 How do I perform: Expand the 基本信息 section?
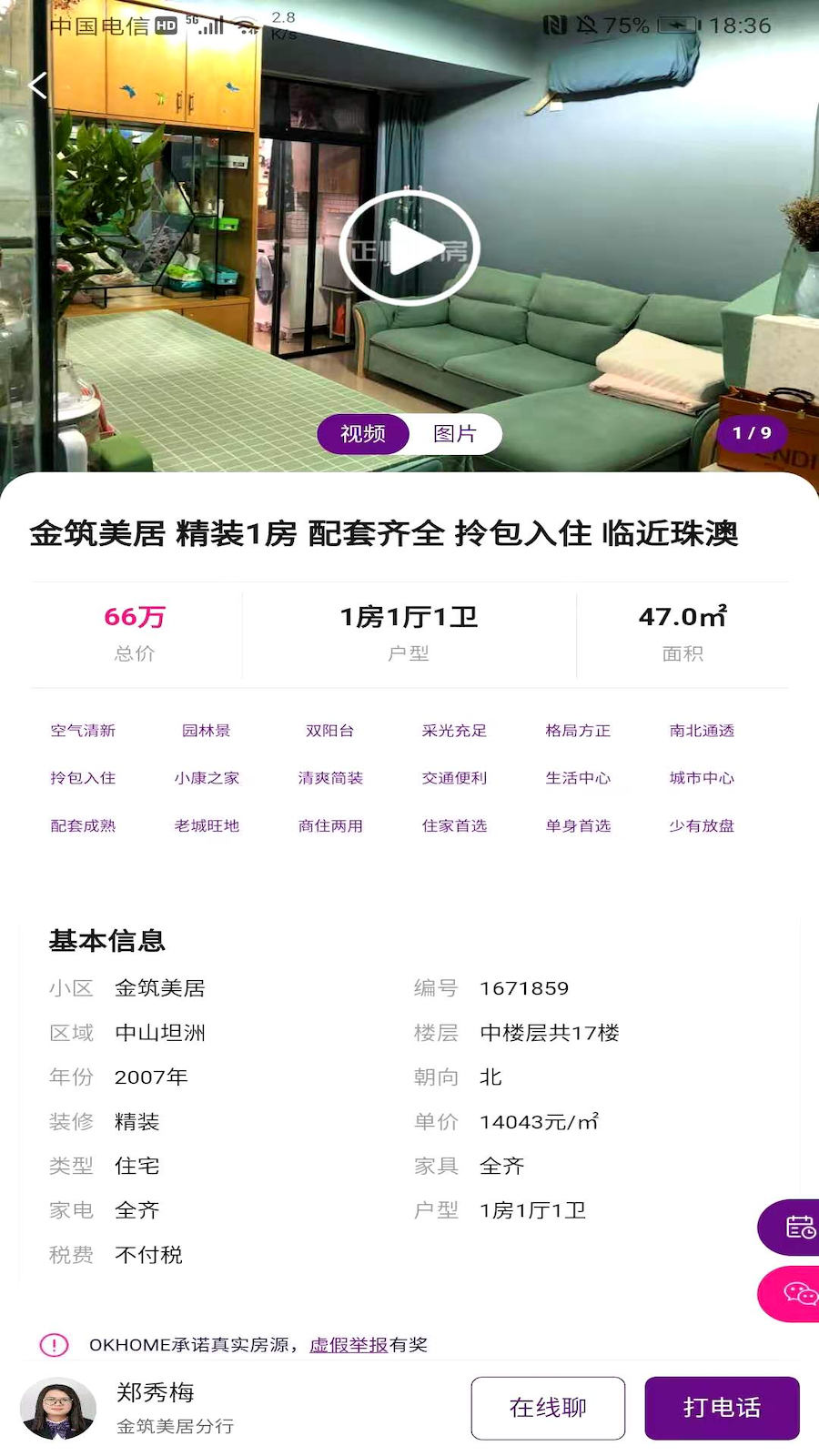click(x=107, y=942)
